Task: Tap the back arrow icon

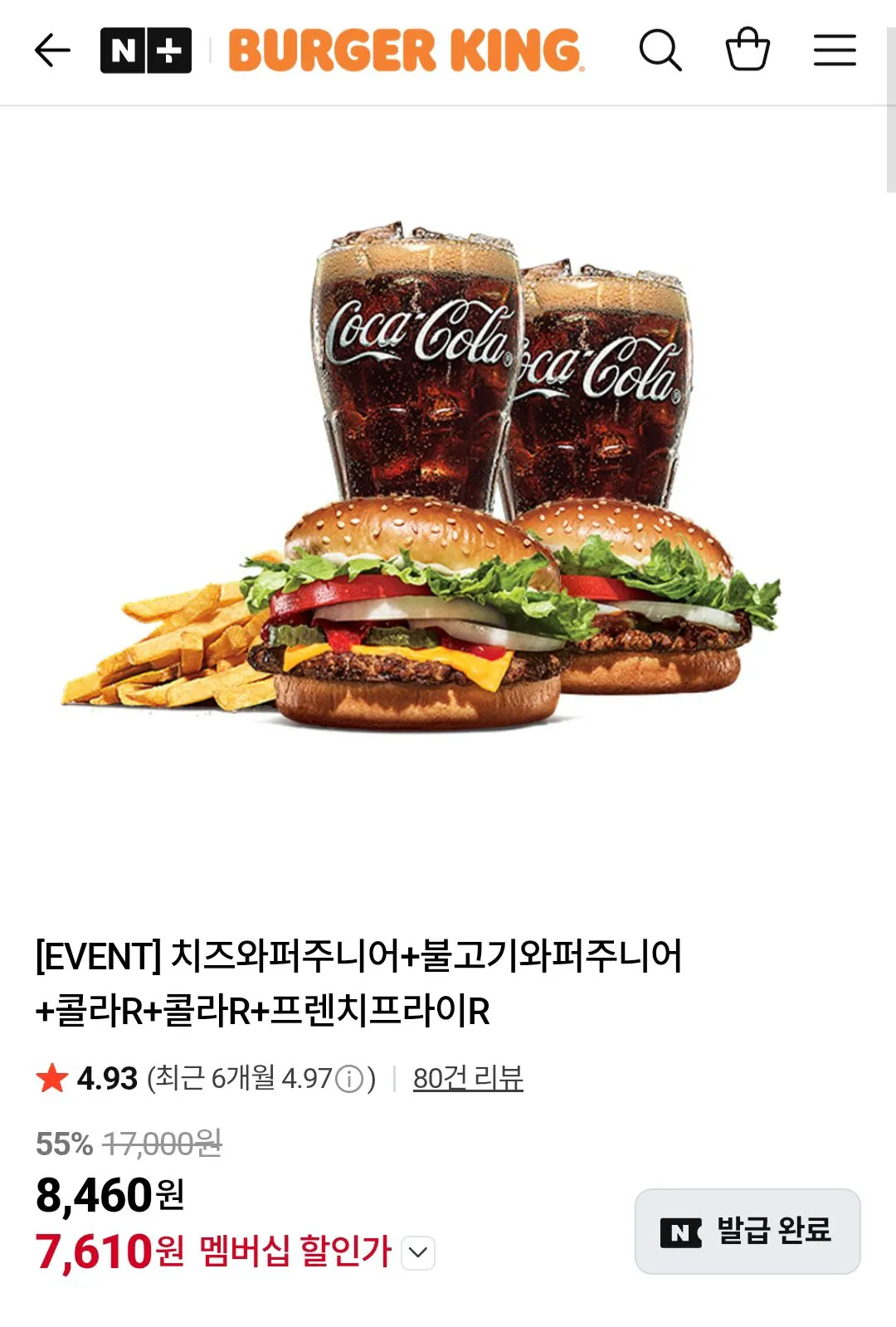Action: click(51, 50)
